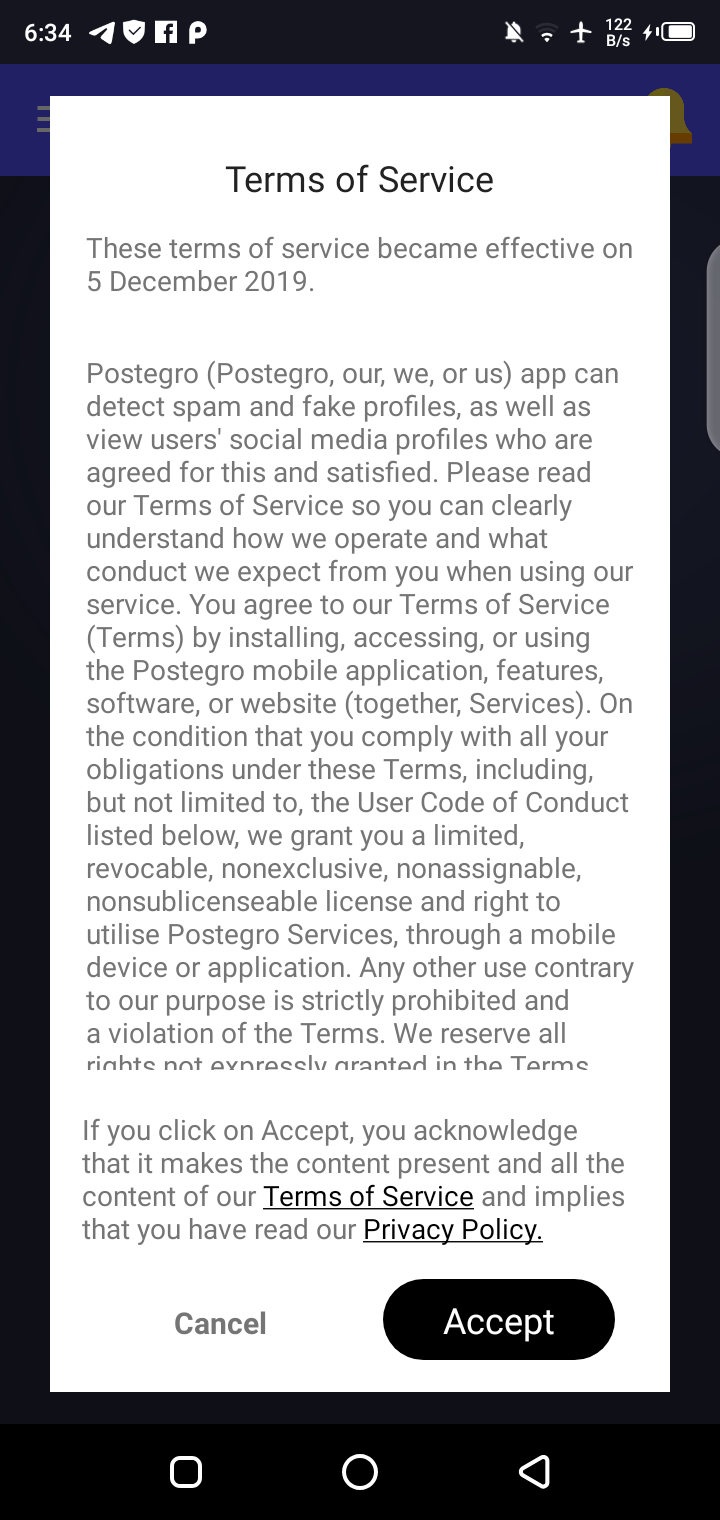The width and height of the screenshot is (720, 1520).
Task: Go to the home screen
Action: pyautogui.click(x=360, y=1471)
